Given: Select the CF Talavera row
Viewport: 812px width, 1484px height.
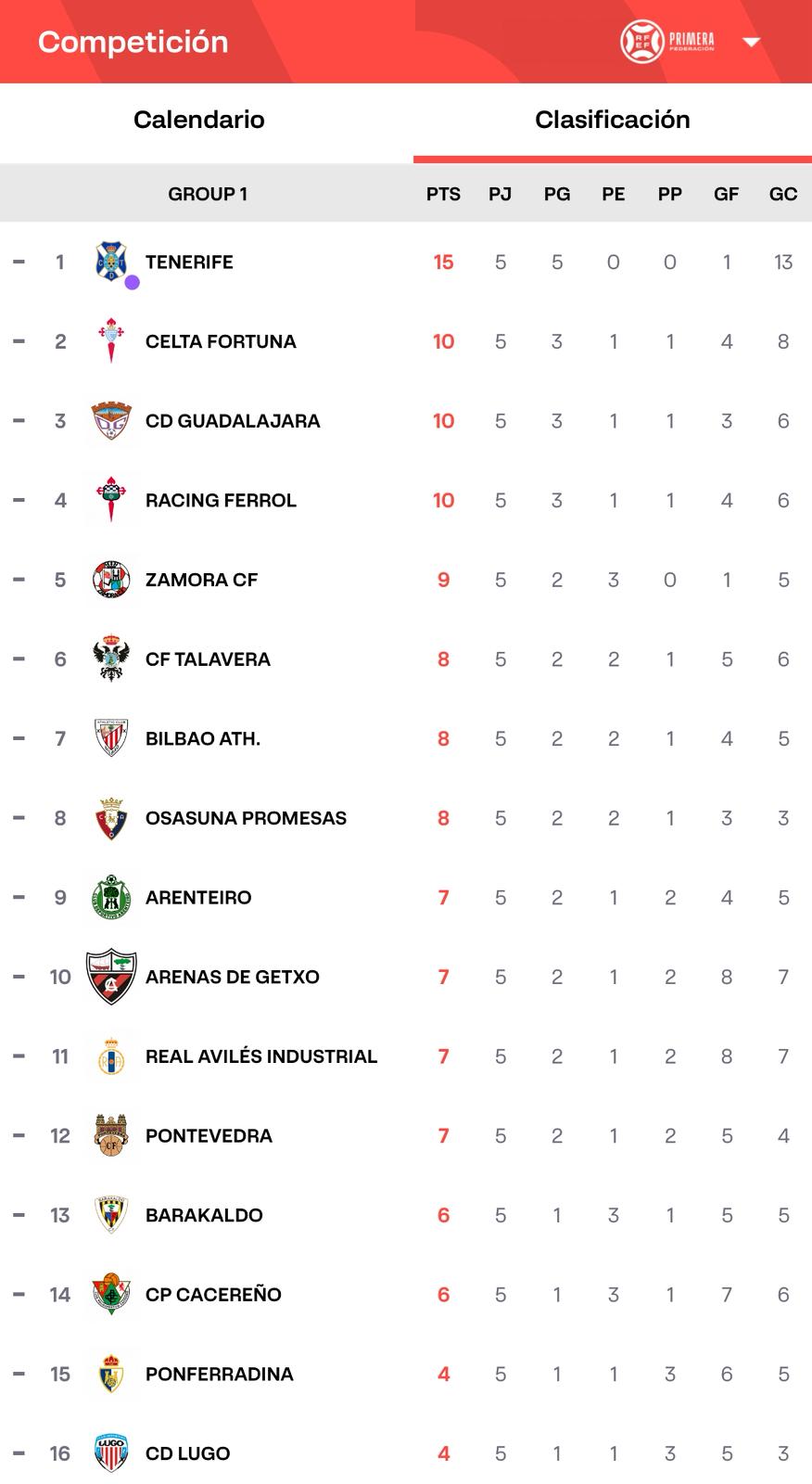Looking at the screenshot, I should (406, 659).
